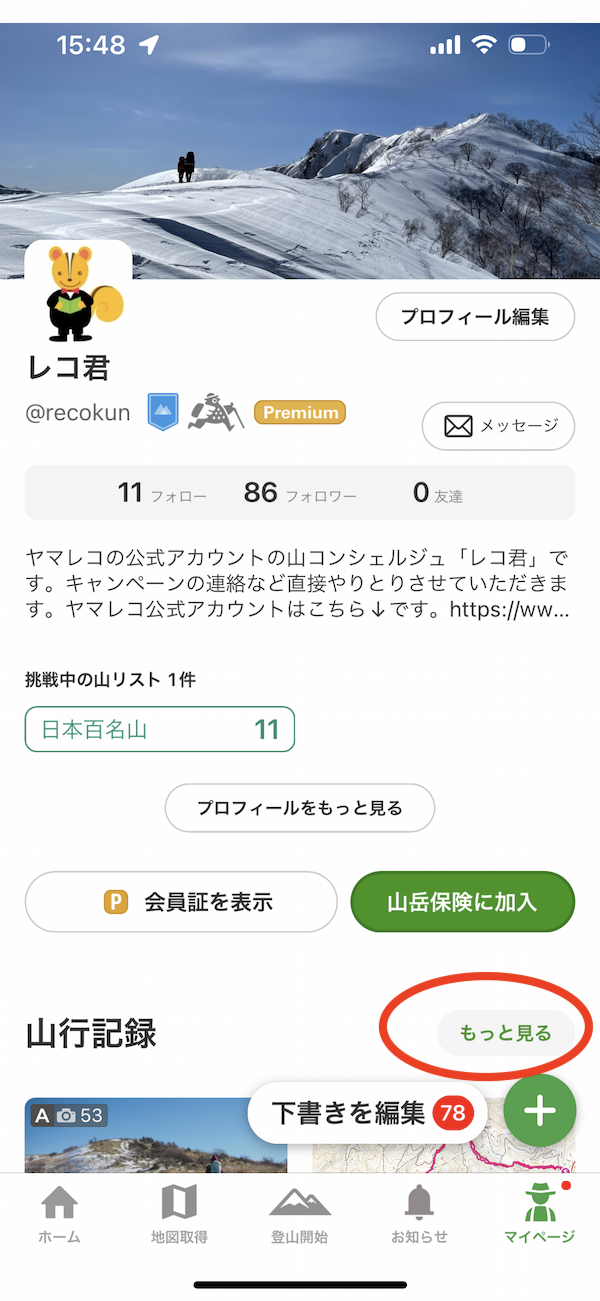
Task: View the 11 フォロー list
Action: 162,493
